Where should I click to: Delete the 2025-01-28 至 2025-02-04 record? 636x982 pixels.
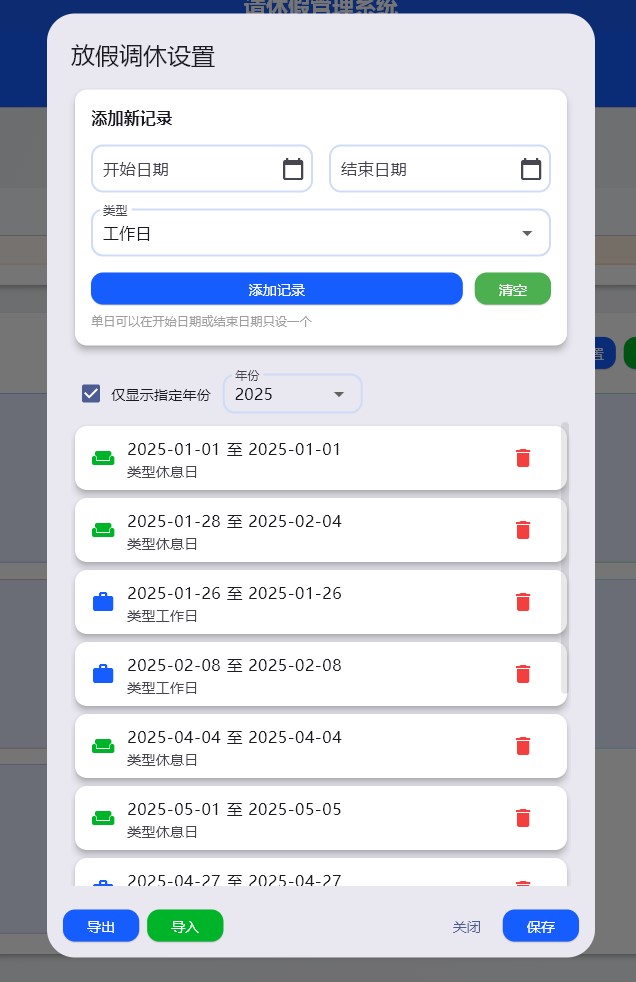522,530
